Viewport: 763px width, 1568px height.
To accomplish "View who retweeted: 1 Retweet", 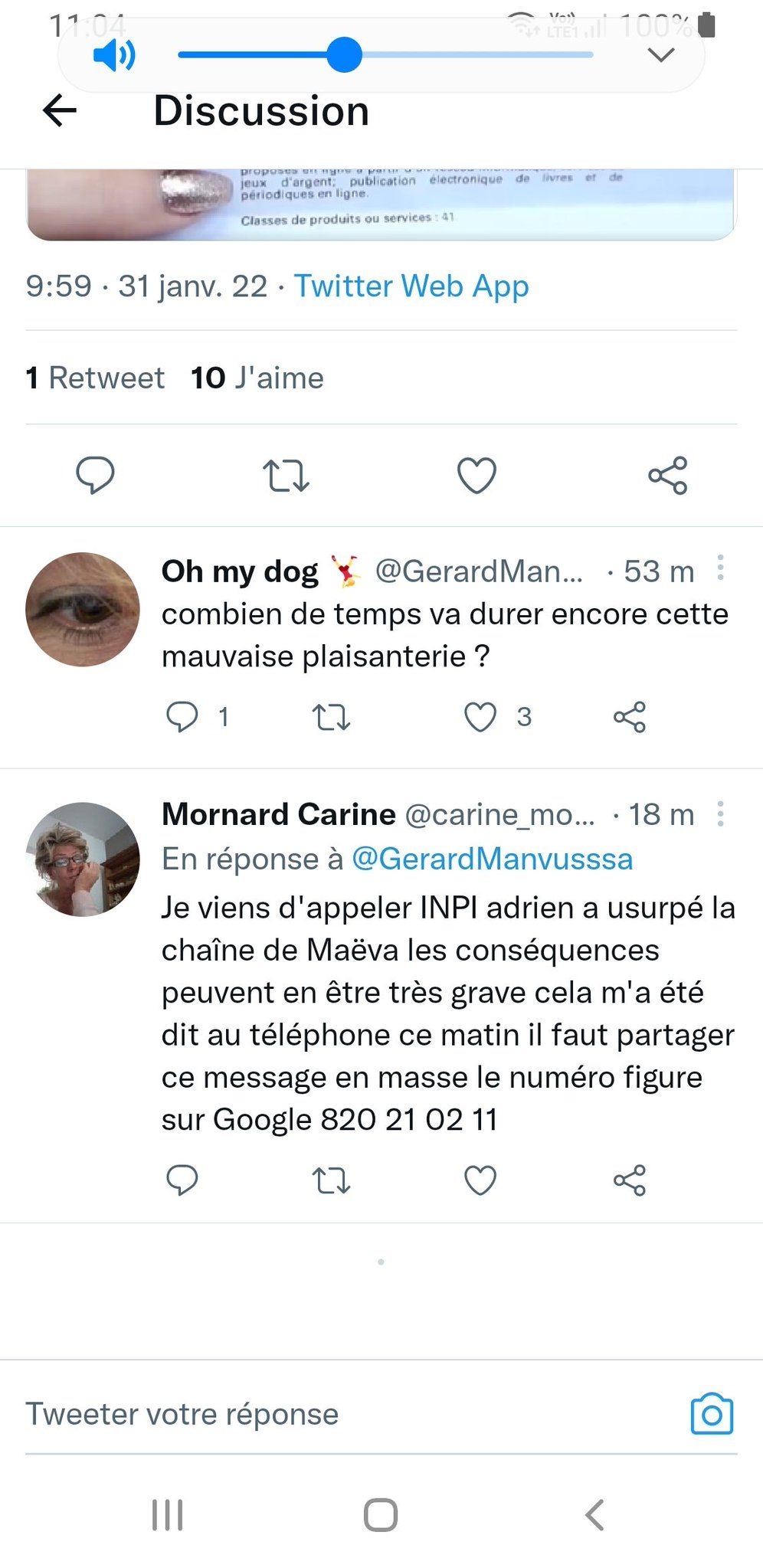I will [x=95, y=378].
